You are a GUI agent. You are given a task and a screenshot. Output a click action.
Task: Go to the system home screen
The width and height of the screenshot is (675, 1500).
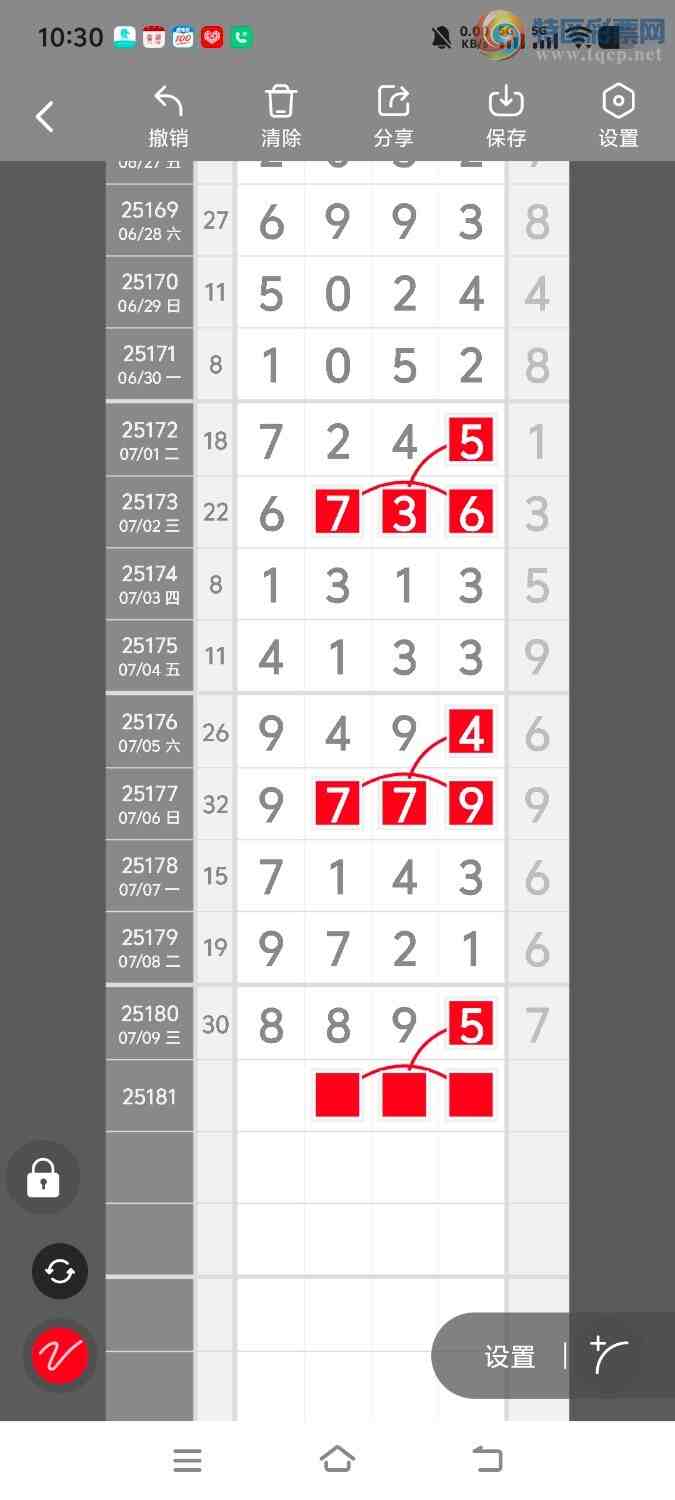(x=337, y=1460)
